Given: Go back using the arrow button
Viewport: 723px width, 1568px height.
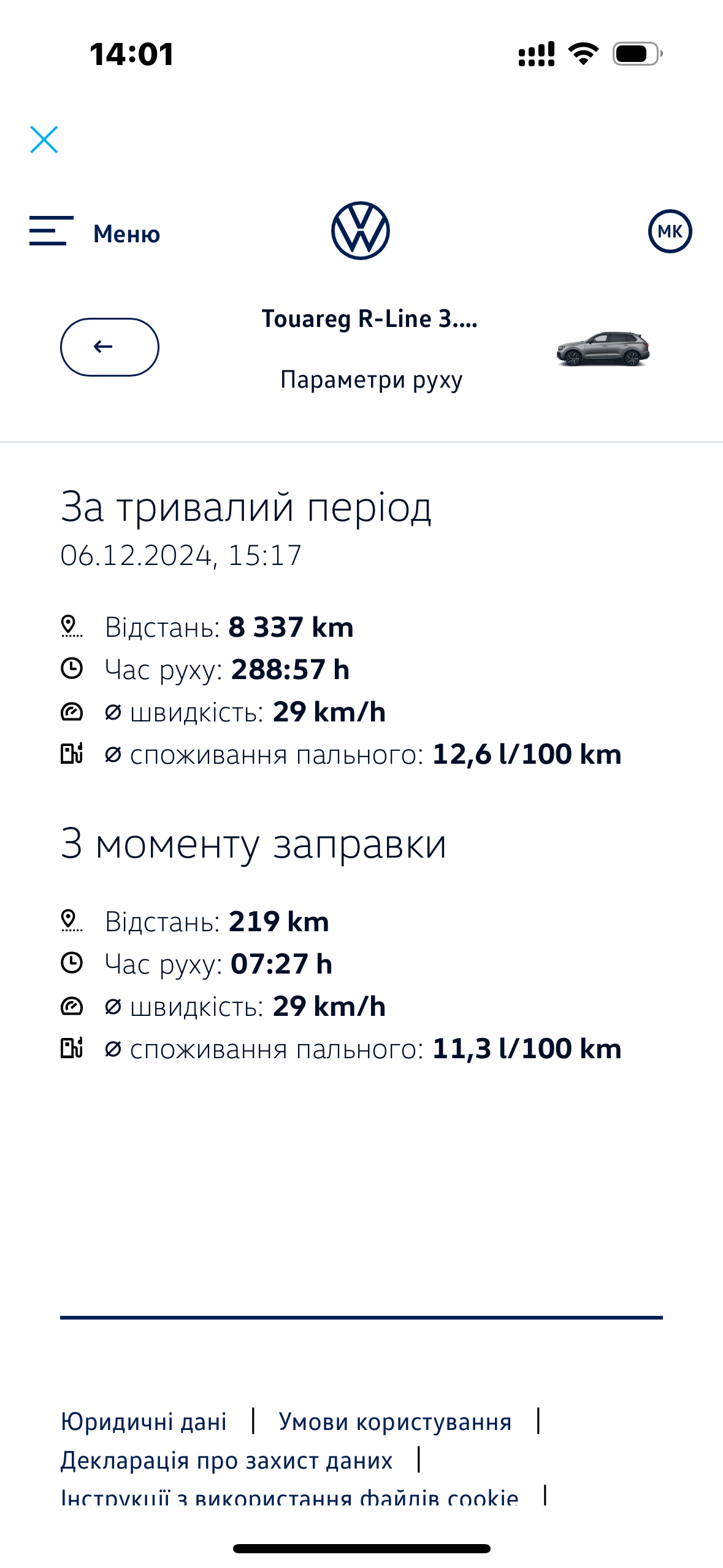Looking at the screenshot, I should point(110,347).
